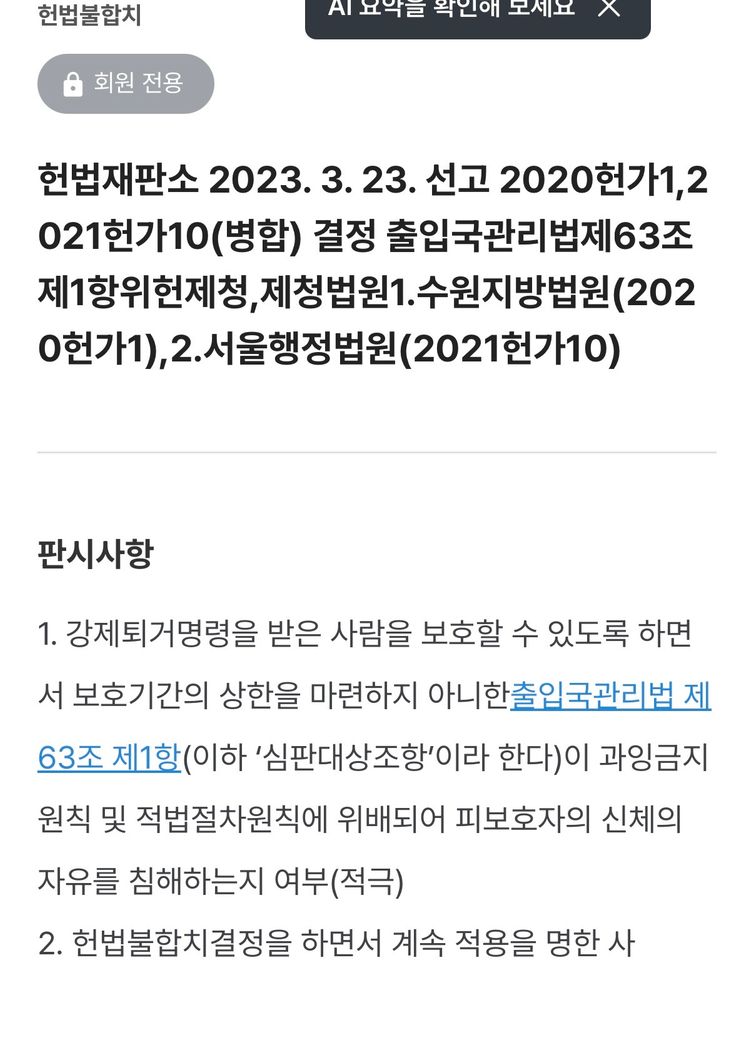Tap the 회원 전용 lock badge
This screenshot has height=1040, width=754.
coord(126,84)
